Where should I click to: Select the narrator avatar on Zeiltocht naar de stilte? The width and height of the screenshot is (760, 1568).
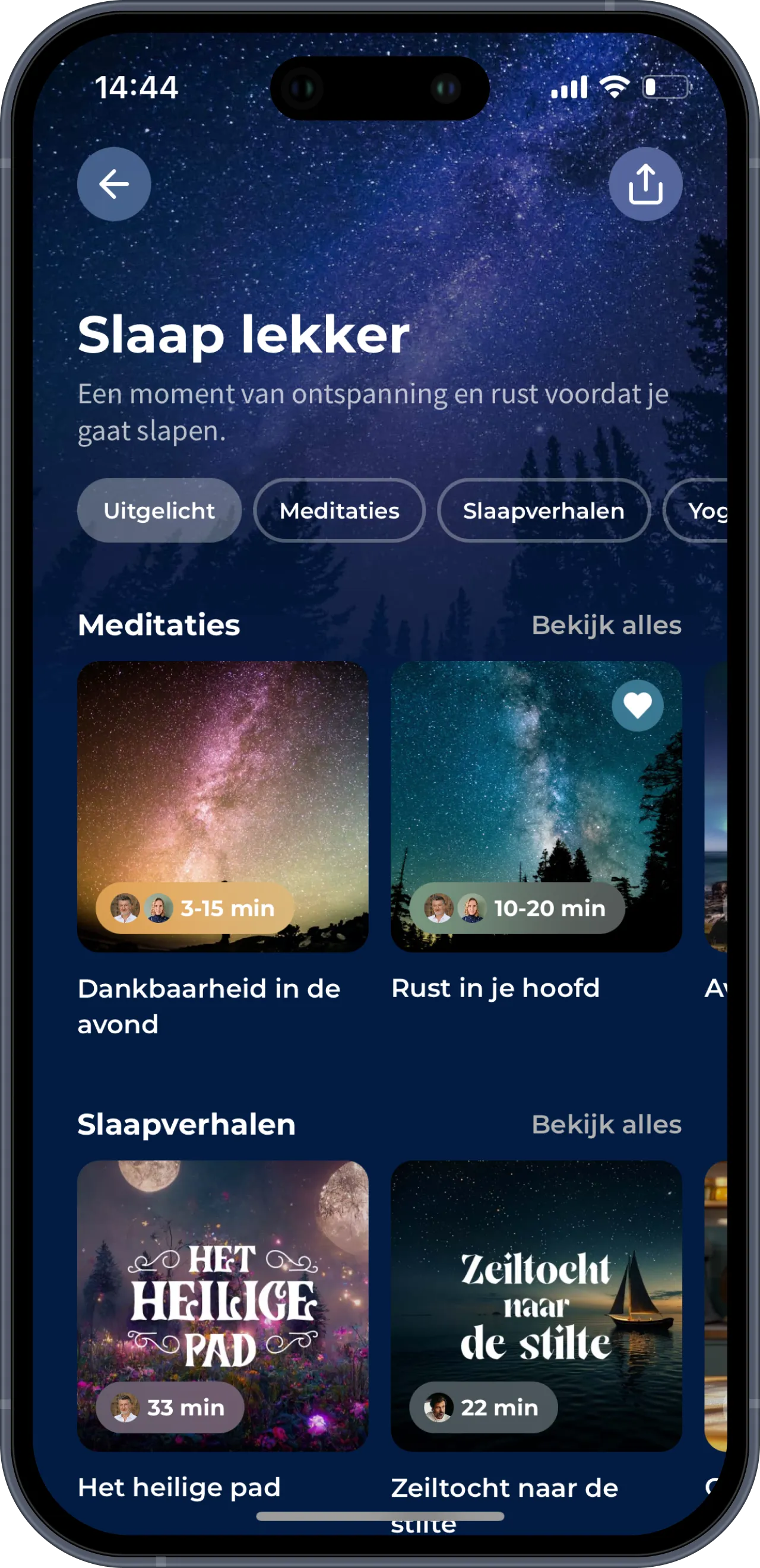[439, 1407]
